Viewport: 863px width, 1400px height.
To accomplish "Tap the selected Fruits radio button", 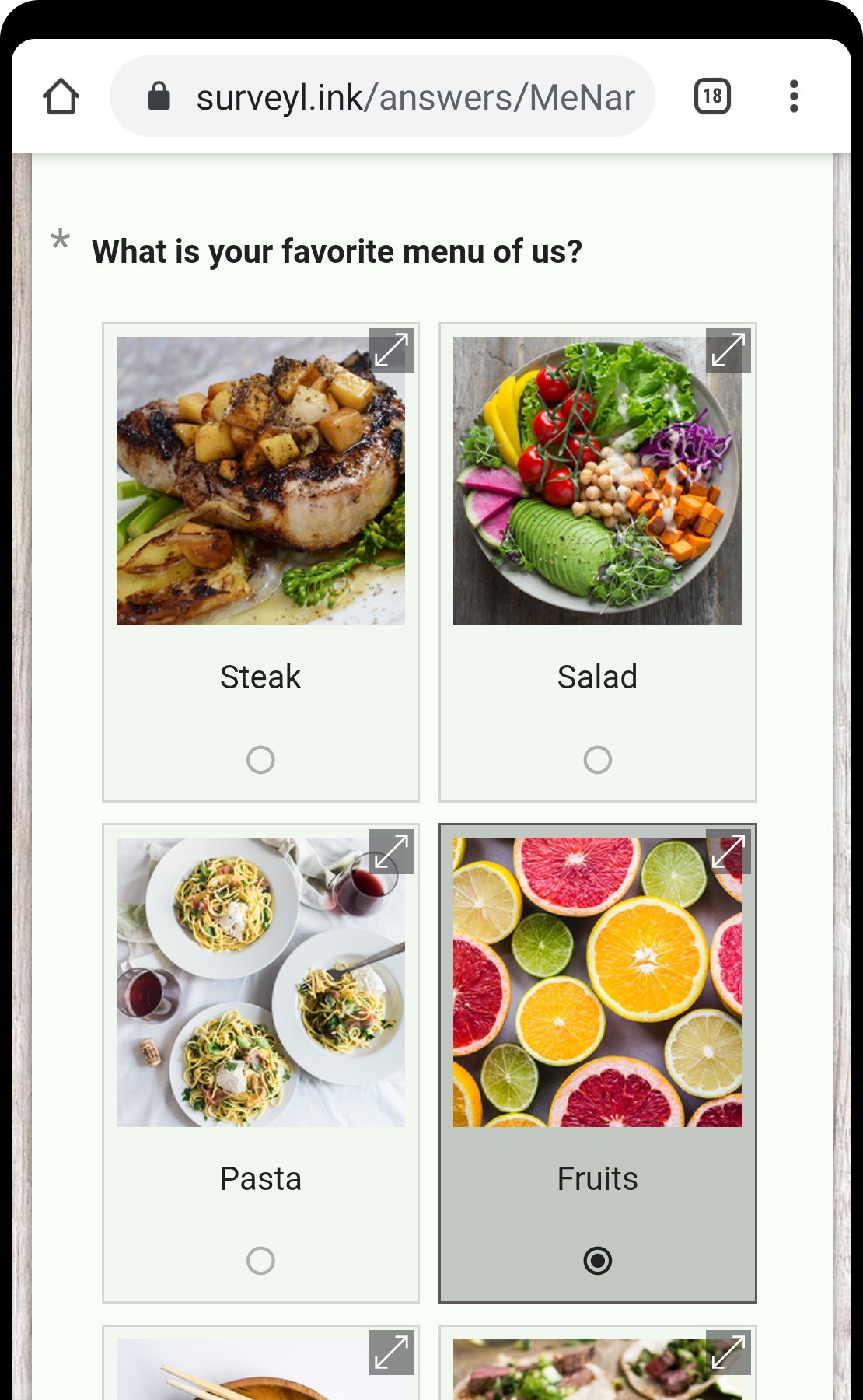I will 597,1261.
